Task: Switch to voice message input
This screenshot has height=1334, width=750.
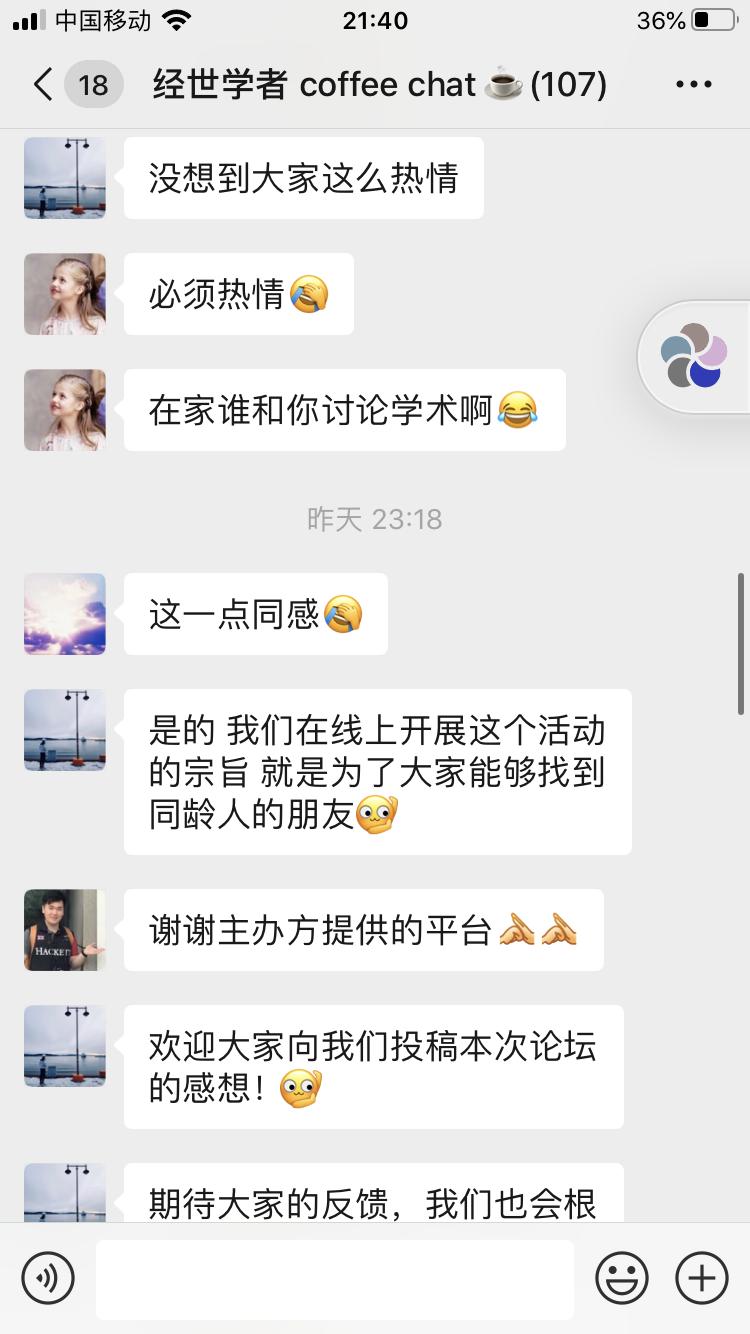Action: tap(48, 1277)
